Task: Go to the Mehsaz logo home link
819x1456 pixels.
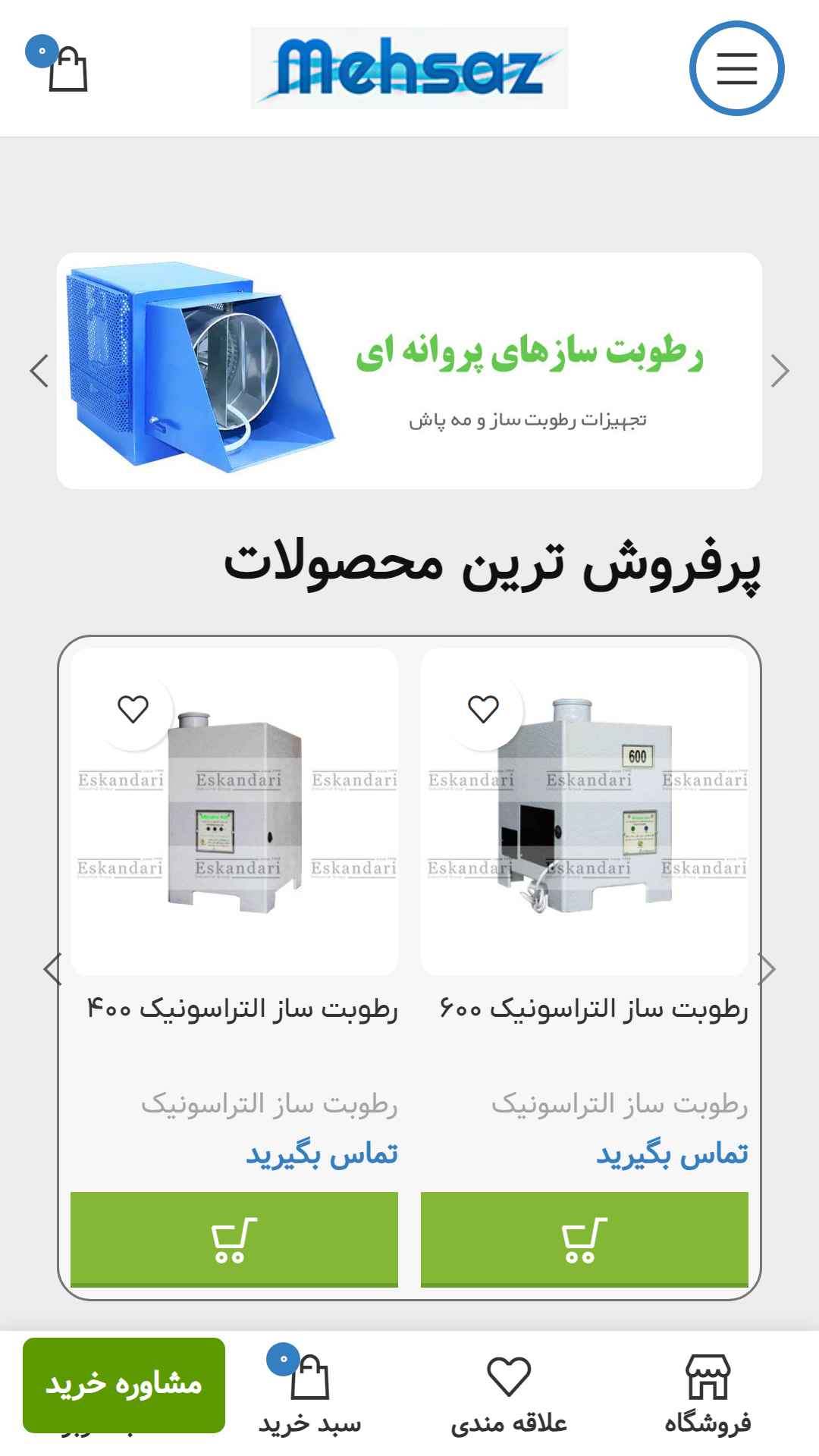Action: pos(409,68)
